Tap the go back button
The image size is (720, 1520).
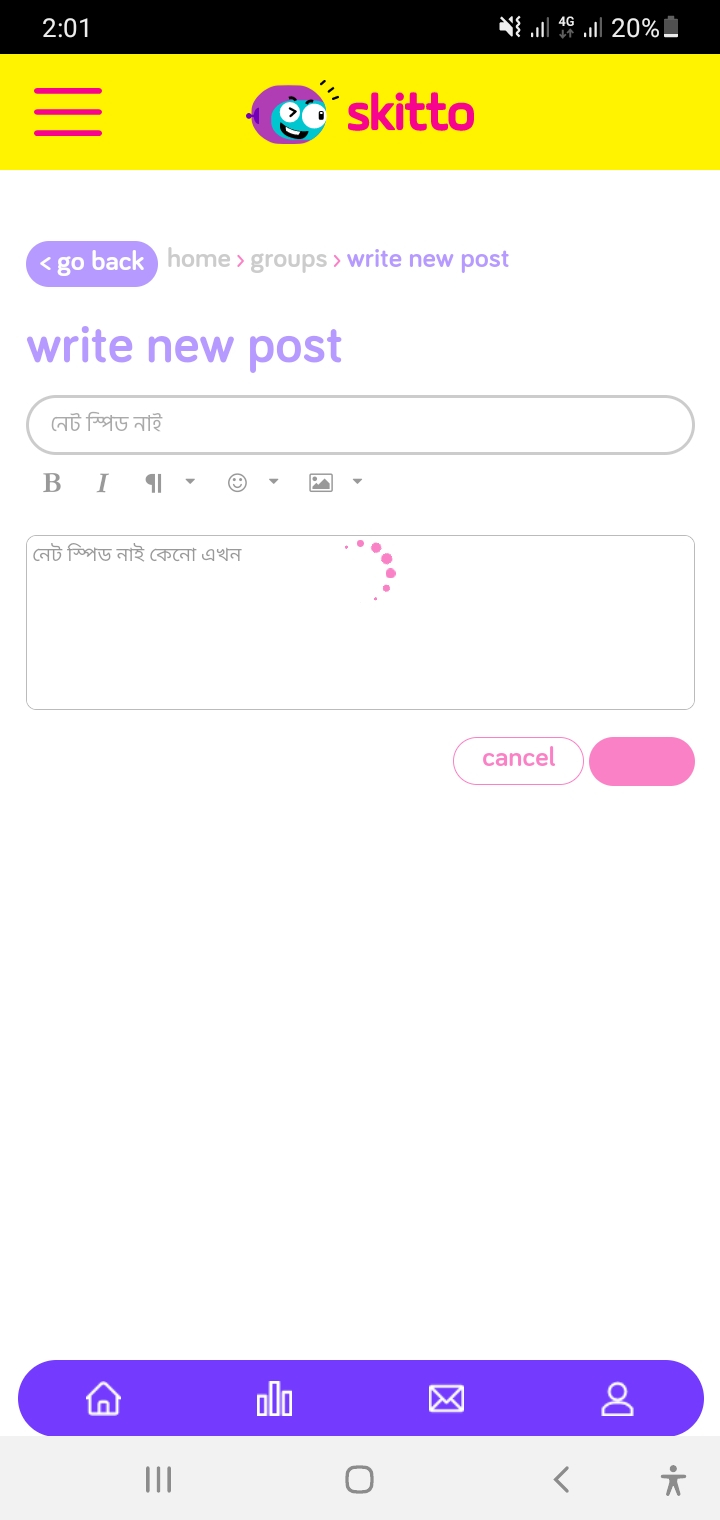[92, 263]
